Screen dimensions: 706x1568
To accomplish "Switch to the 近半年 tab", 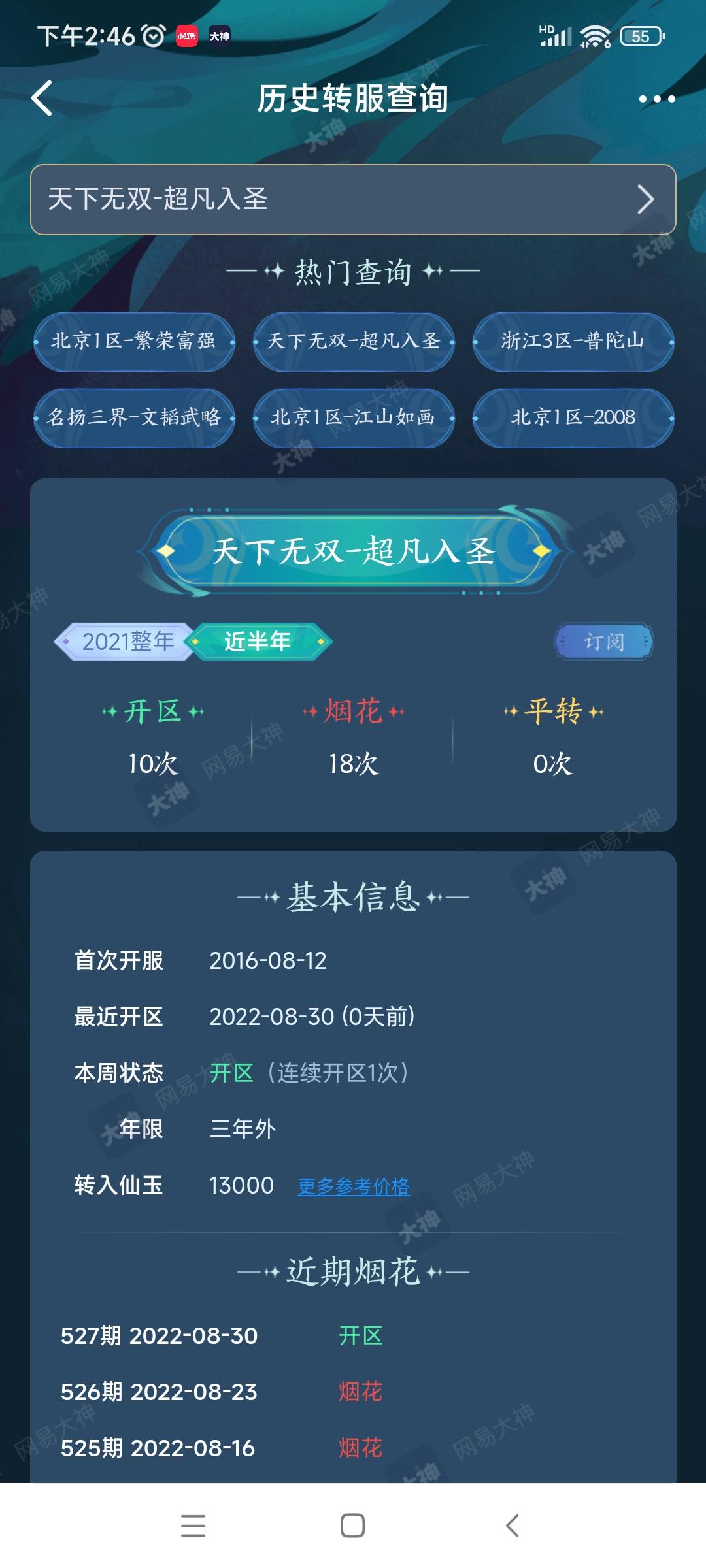I will pos(259,642).
